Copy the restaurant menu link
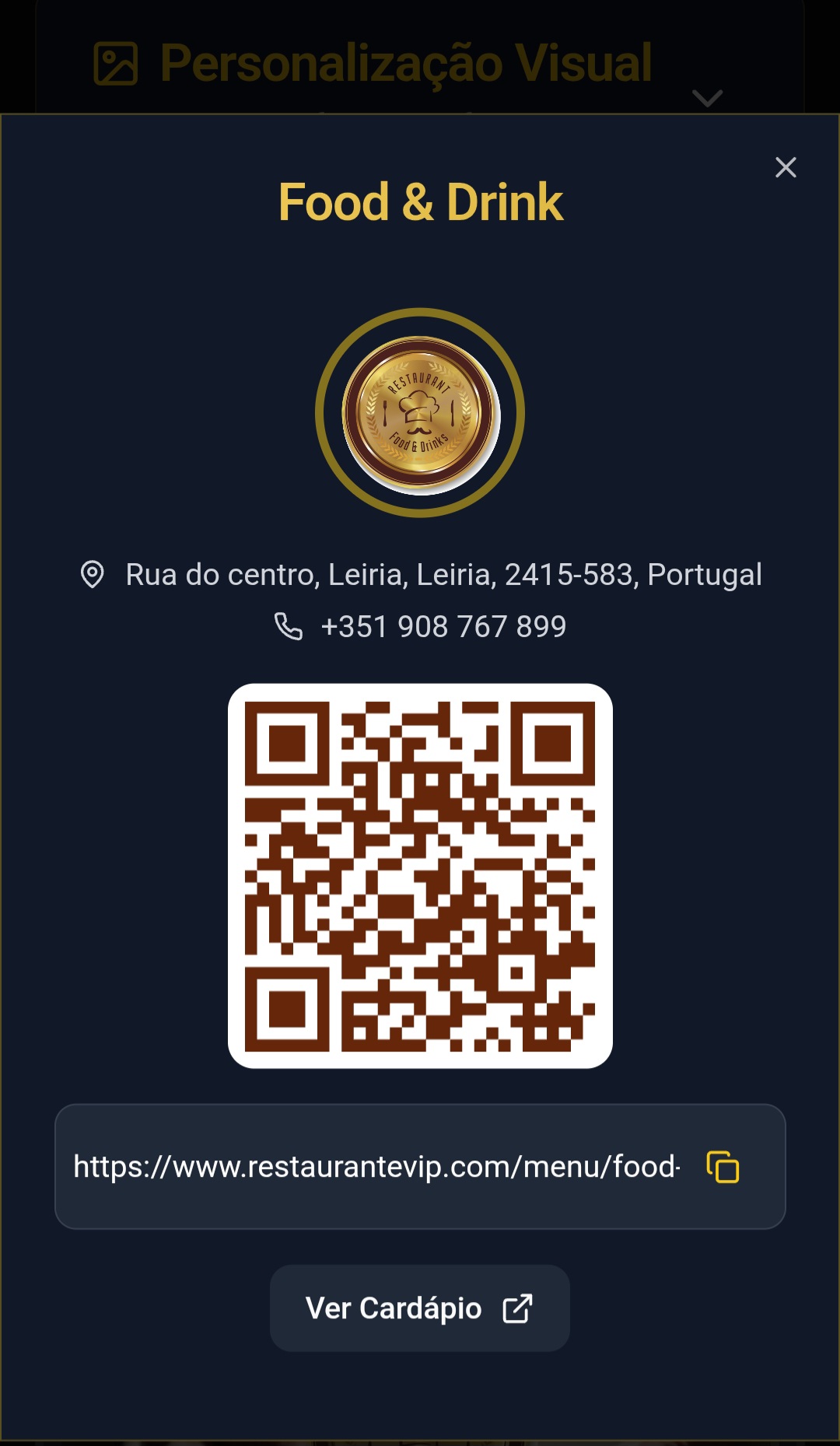This screenshot has width=840, height=1446. click(723, 1167)
